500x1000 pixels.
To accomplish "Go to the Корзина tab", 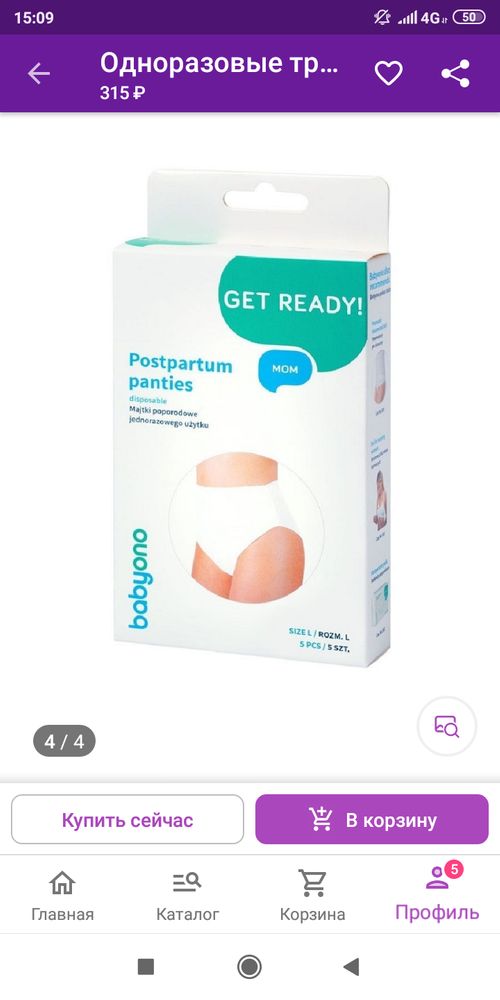I will point(312,895).
